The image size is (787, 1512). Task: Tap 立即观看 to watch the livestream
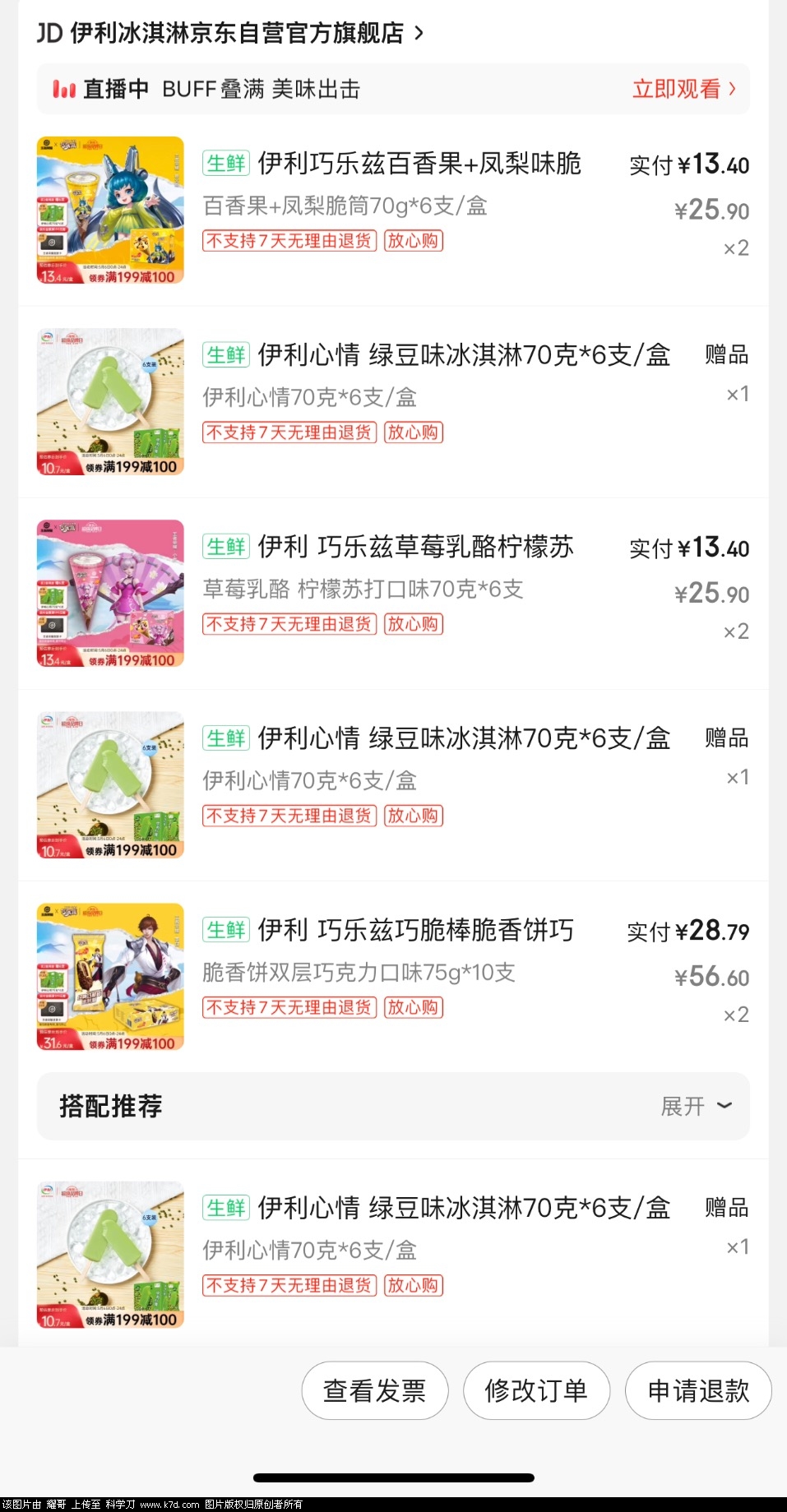tap(683, 89)
